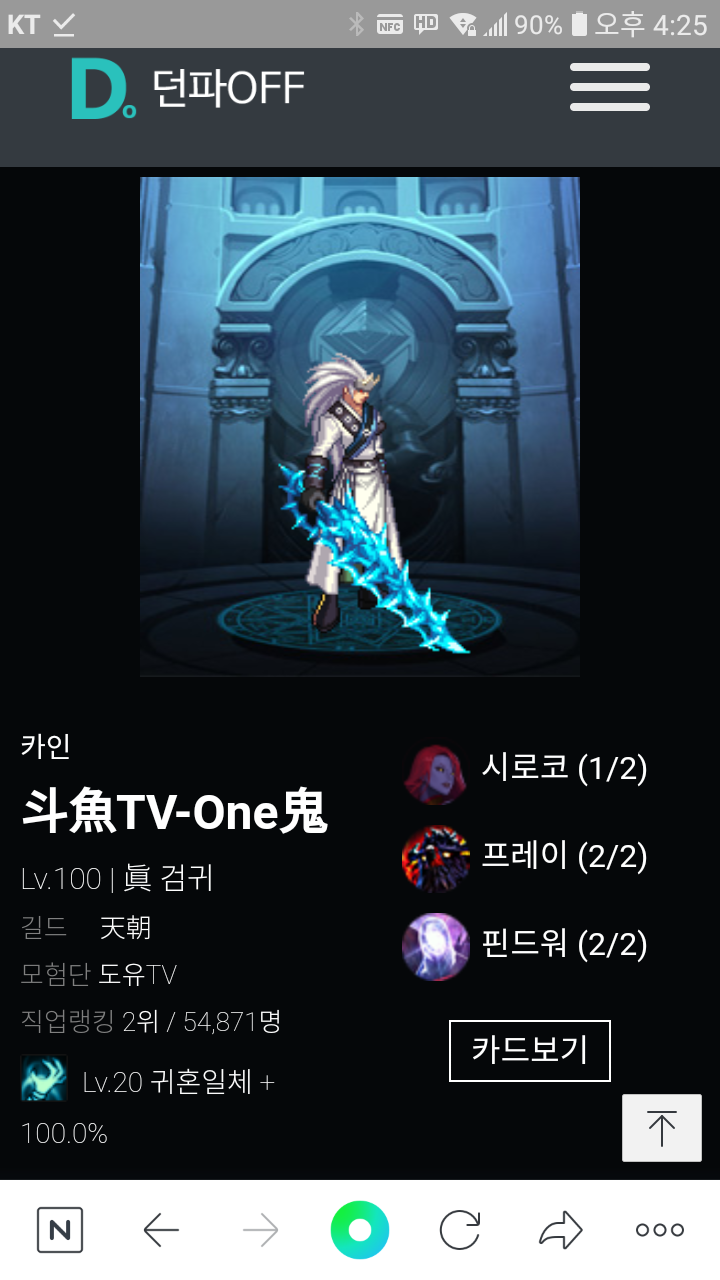Tap the green circle search button

pos(360,1230)
